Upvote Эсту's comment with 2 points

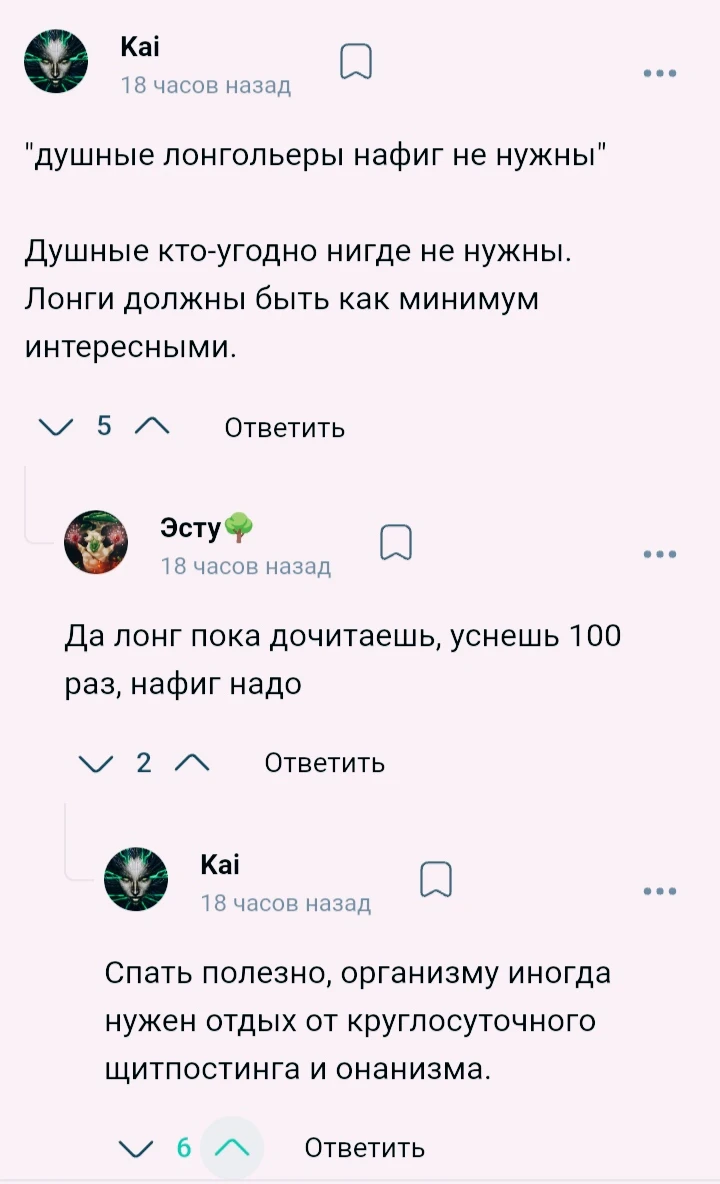[191, 764]
